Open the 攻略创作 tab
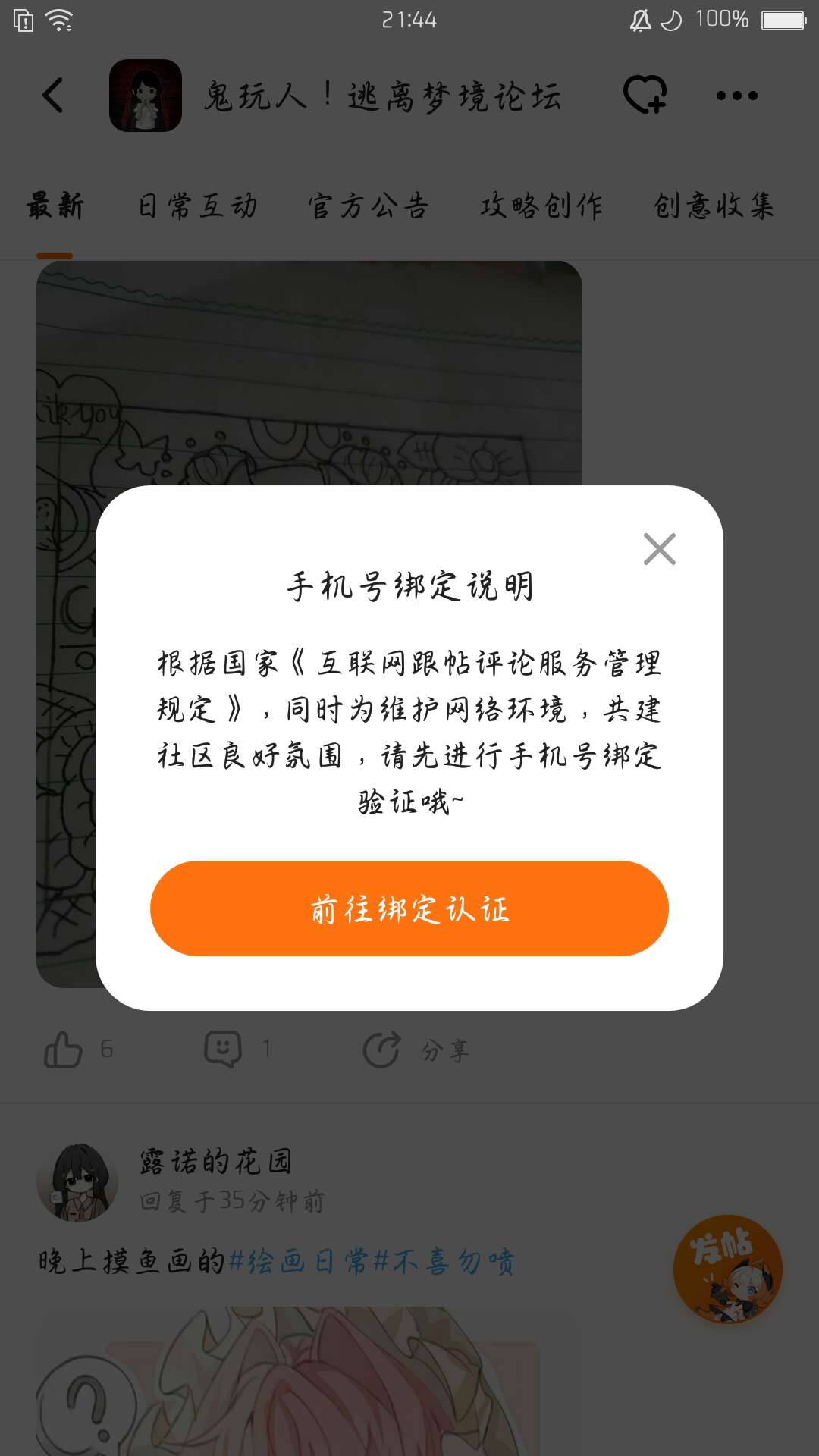This screenshot has width=819, height=1456. (541, 206)
